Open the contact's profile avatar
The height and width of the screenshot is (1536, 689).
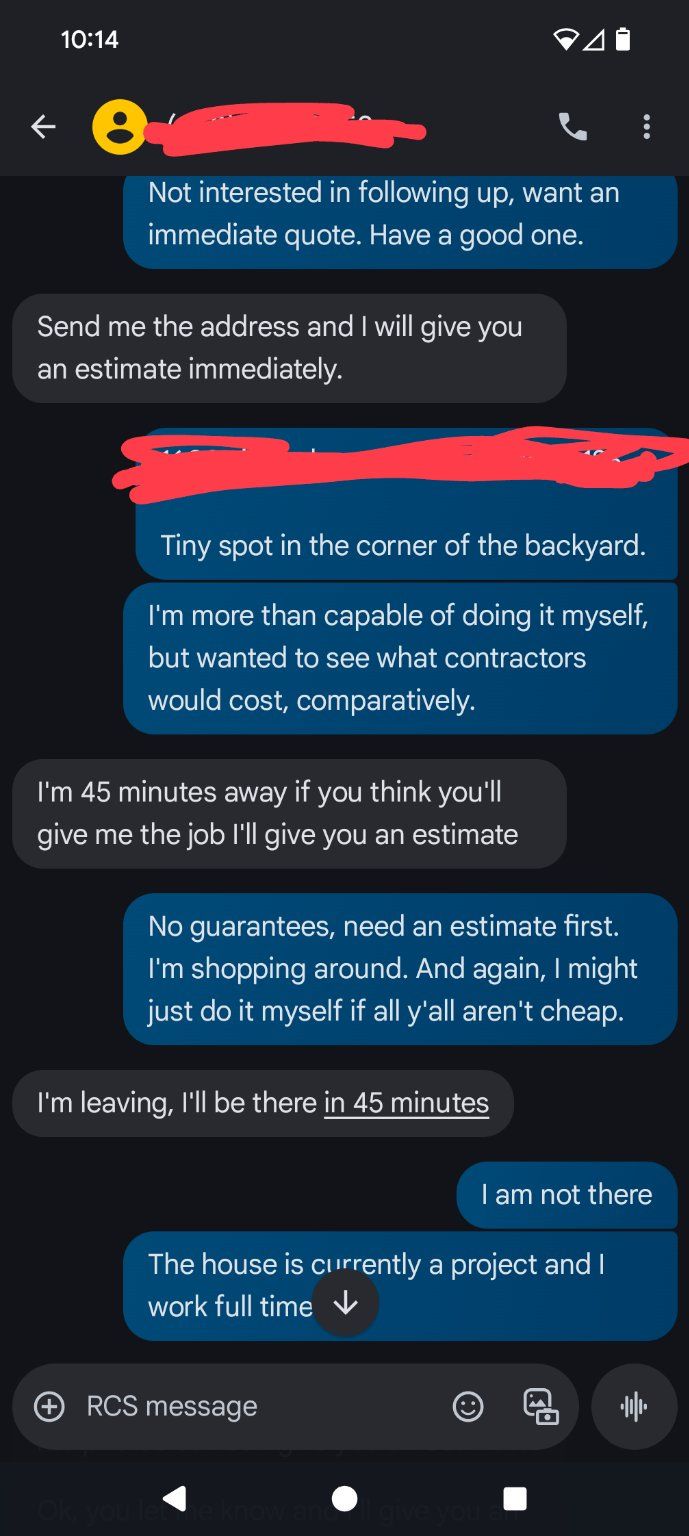(119, 127)
